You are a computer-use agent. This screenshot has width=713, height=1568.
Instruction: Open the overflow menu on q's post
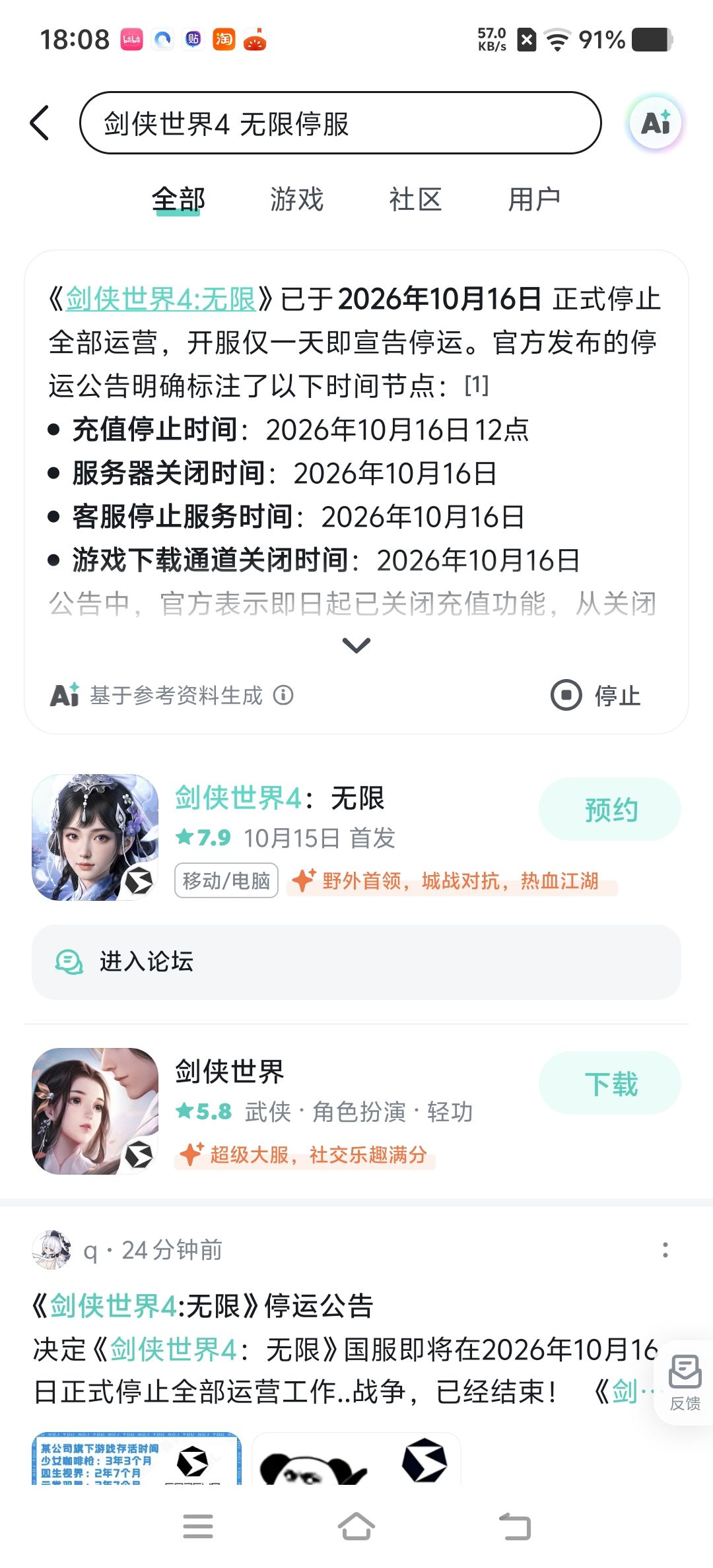point(665,1250)
